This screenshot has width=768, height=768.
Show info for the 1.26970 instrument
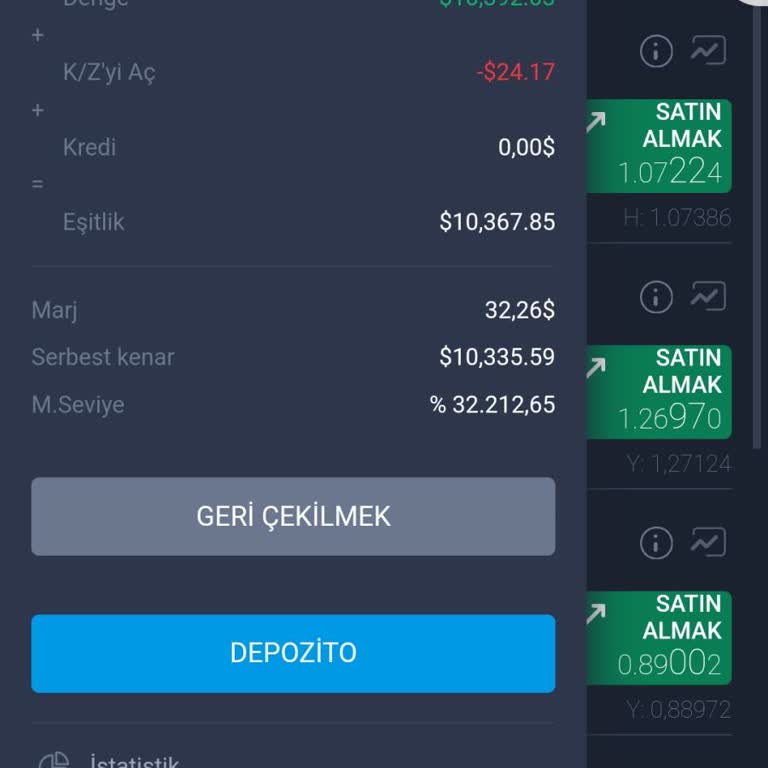pyautogui.click(x=656, y=296)
